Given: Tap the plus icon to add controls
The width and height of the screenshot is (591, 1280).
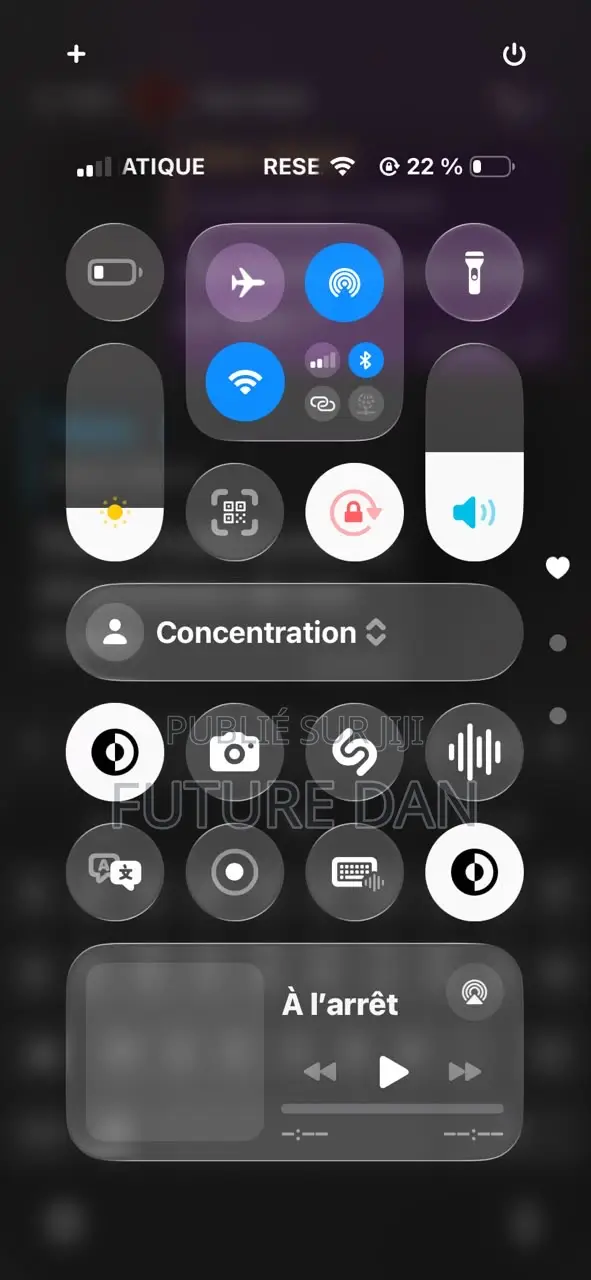Looking at the screenshot, I should (x=76, y=54).
